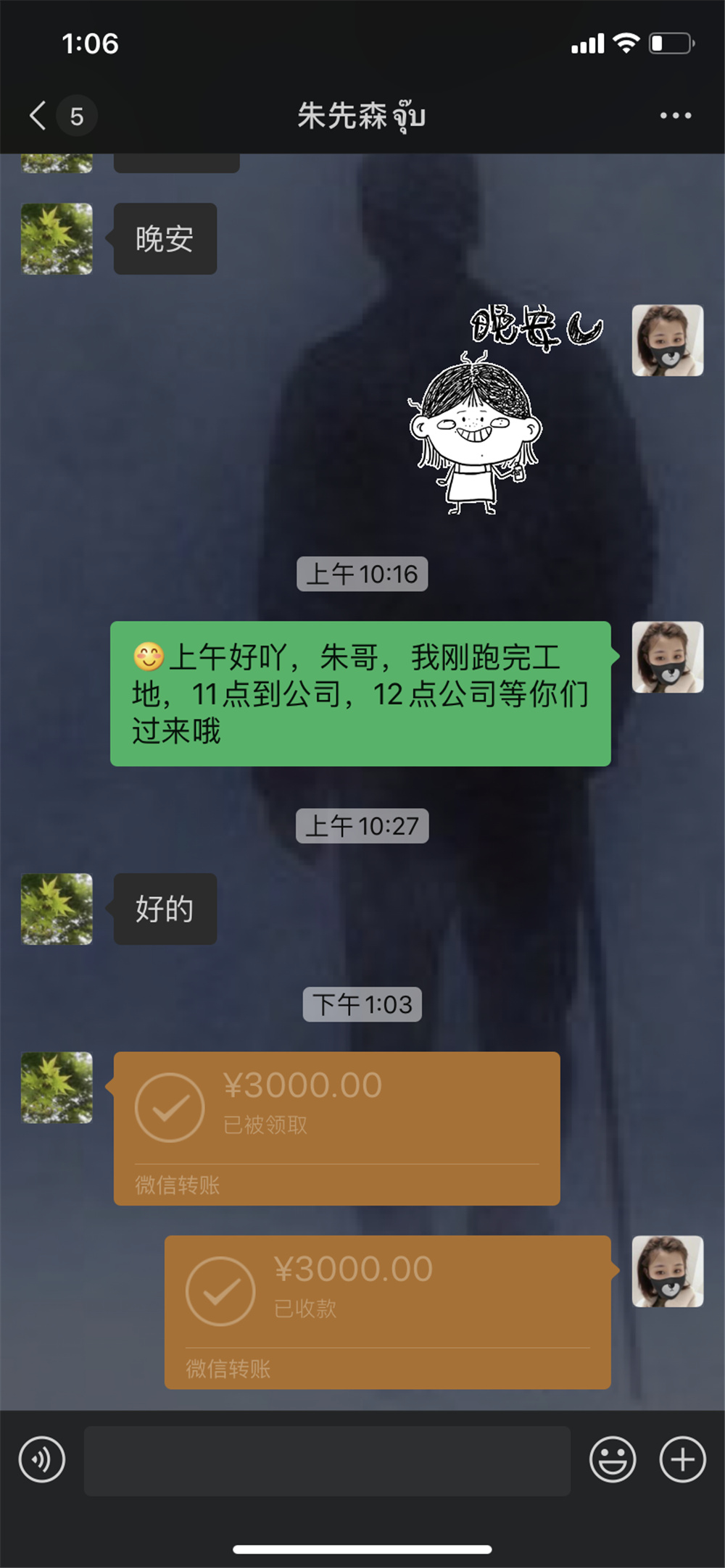
Task: Open the received ¥3000.00 transfer marked 已被领取
Action: 336,1128
